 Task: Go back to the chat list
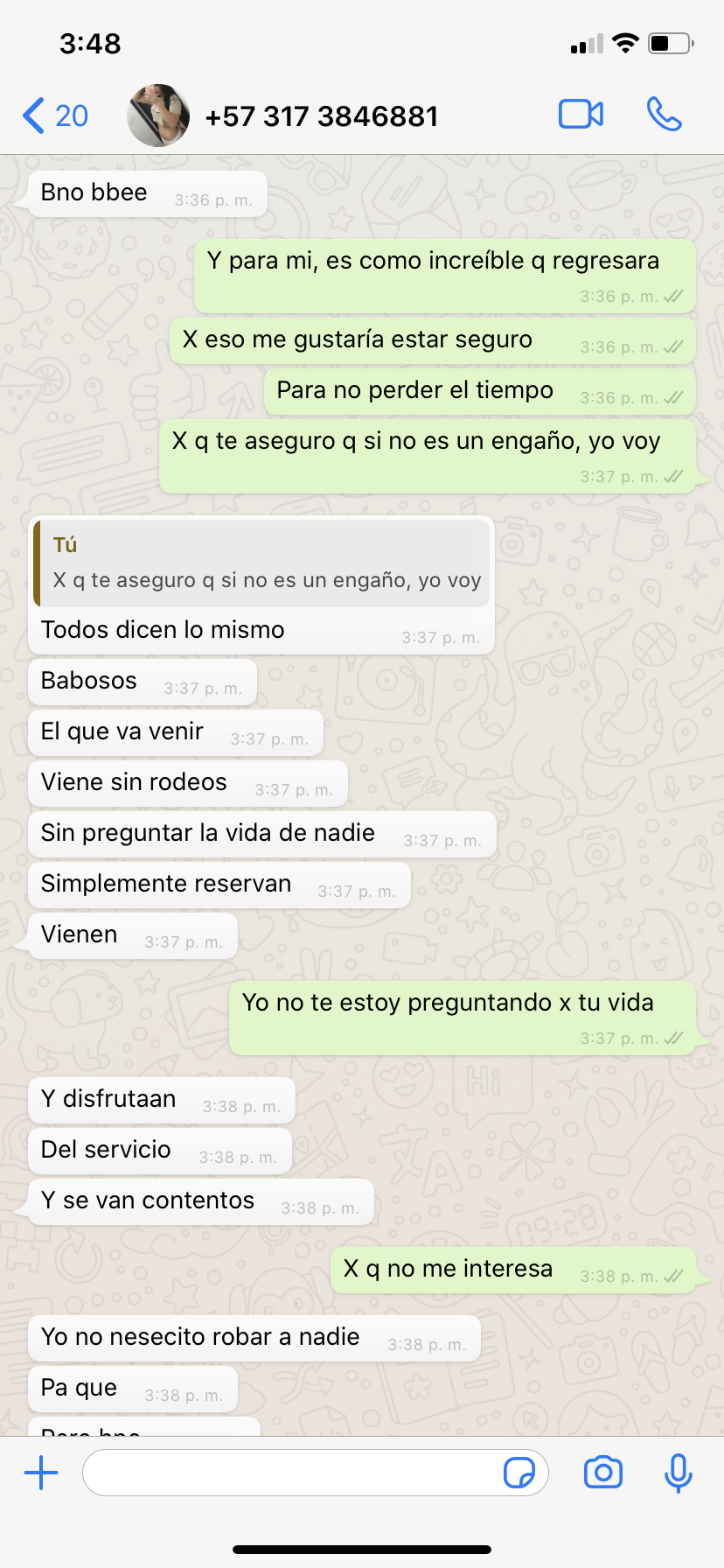(x=54, y=115)
